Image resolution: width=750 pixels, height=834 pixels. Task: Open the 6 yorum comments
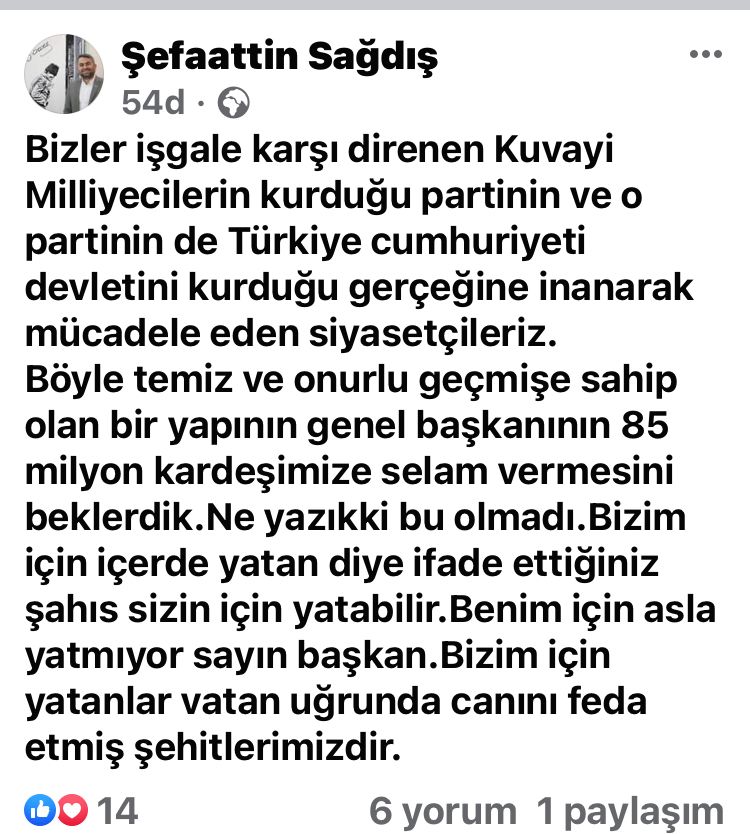tap(442, 811)
